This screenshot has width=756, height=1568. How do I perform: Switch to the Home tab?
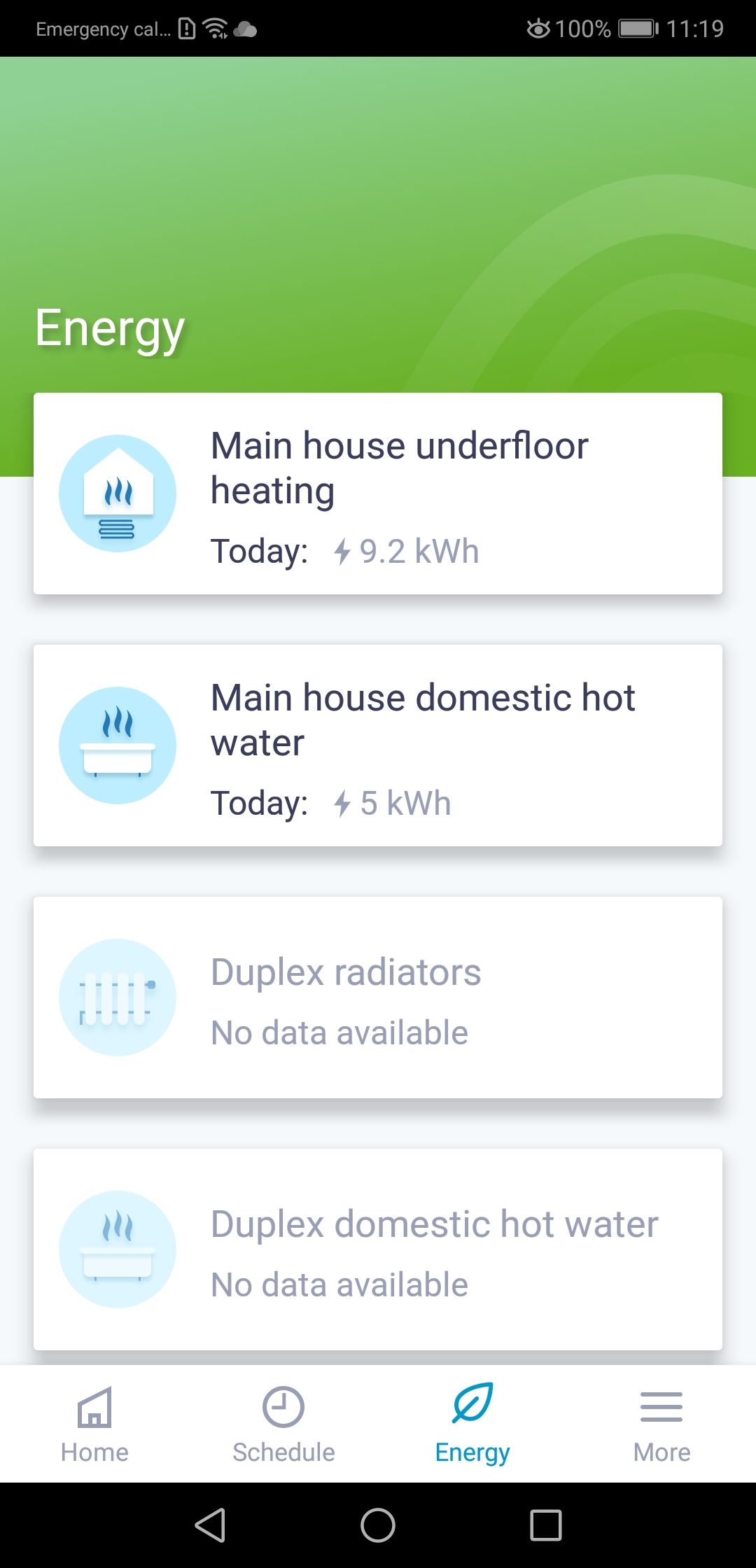pyautogui.click(x=94, y=1424)
